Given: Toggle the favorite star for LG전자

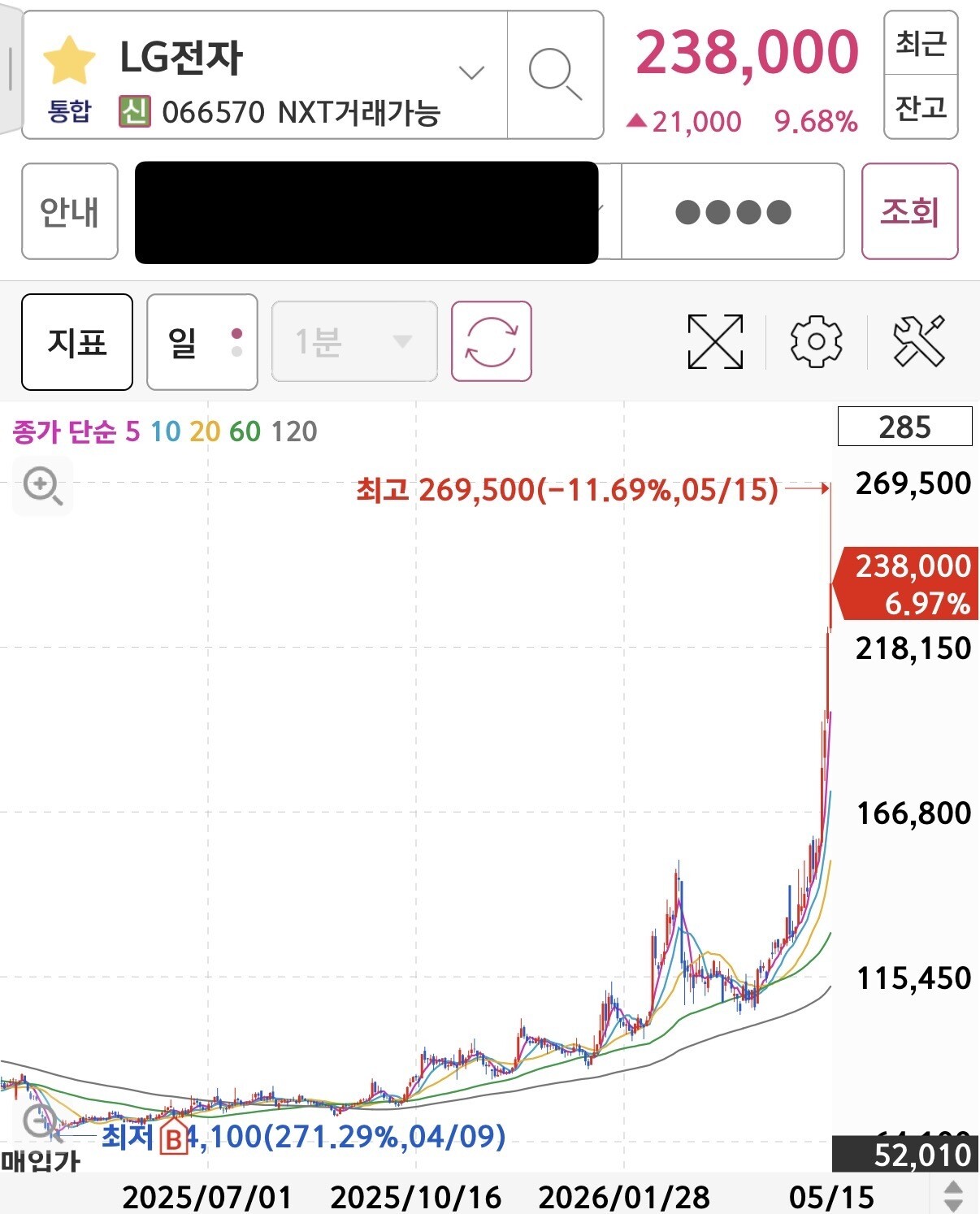Looking at the screenshot, I should click(x=69, y=60).
